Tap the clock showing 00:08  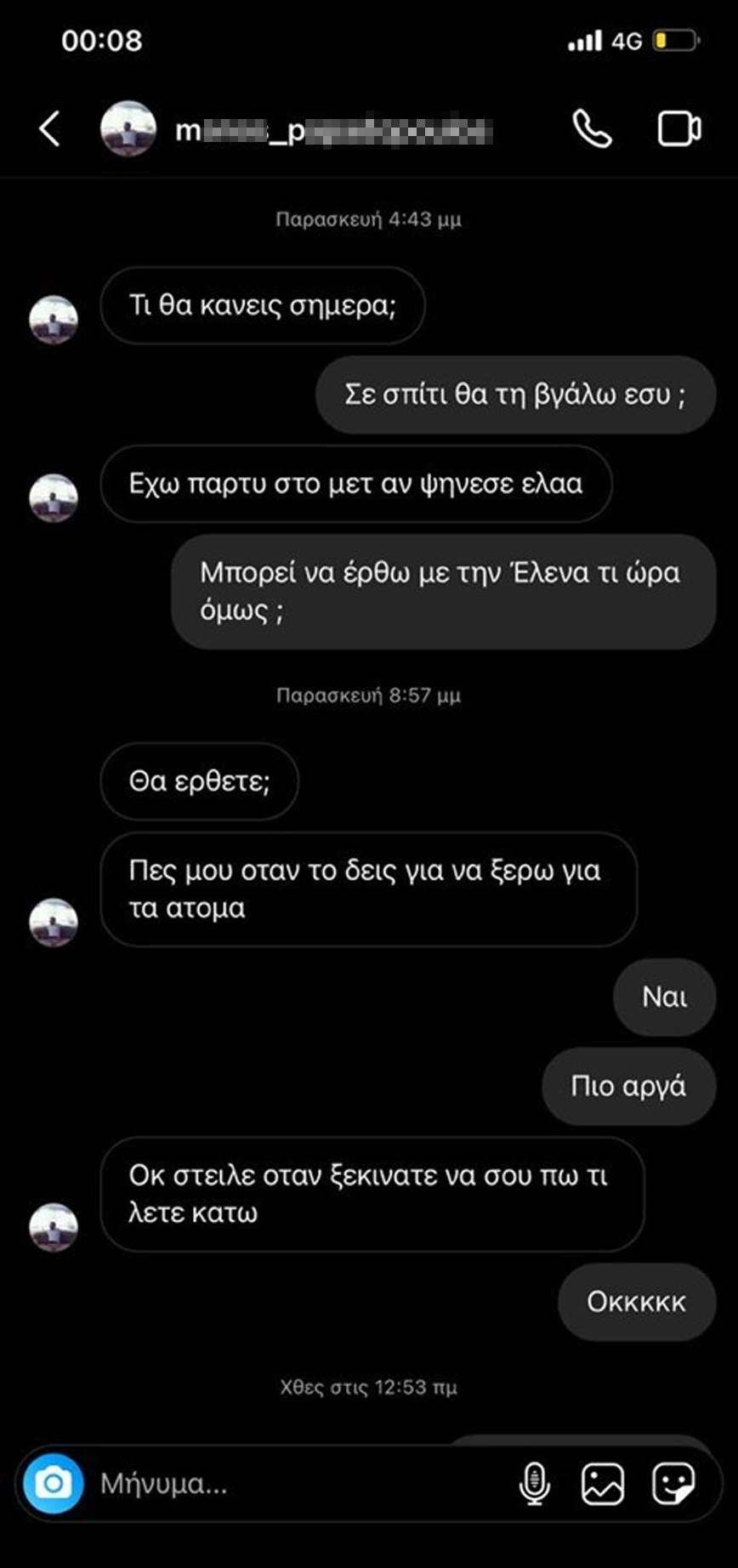pos(101,40)
